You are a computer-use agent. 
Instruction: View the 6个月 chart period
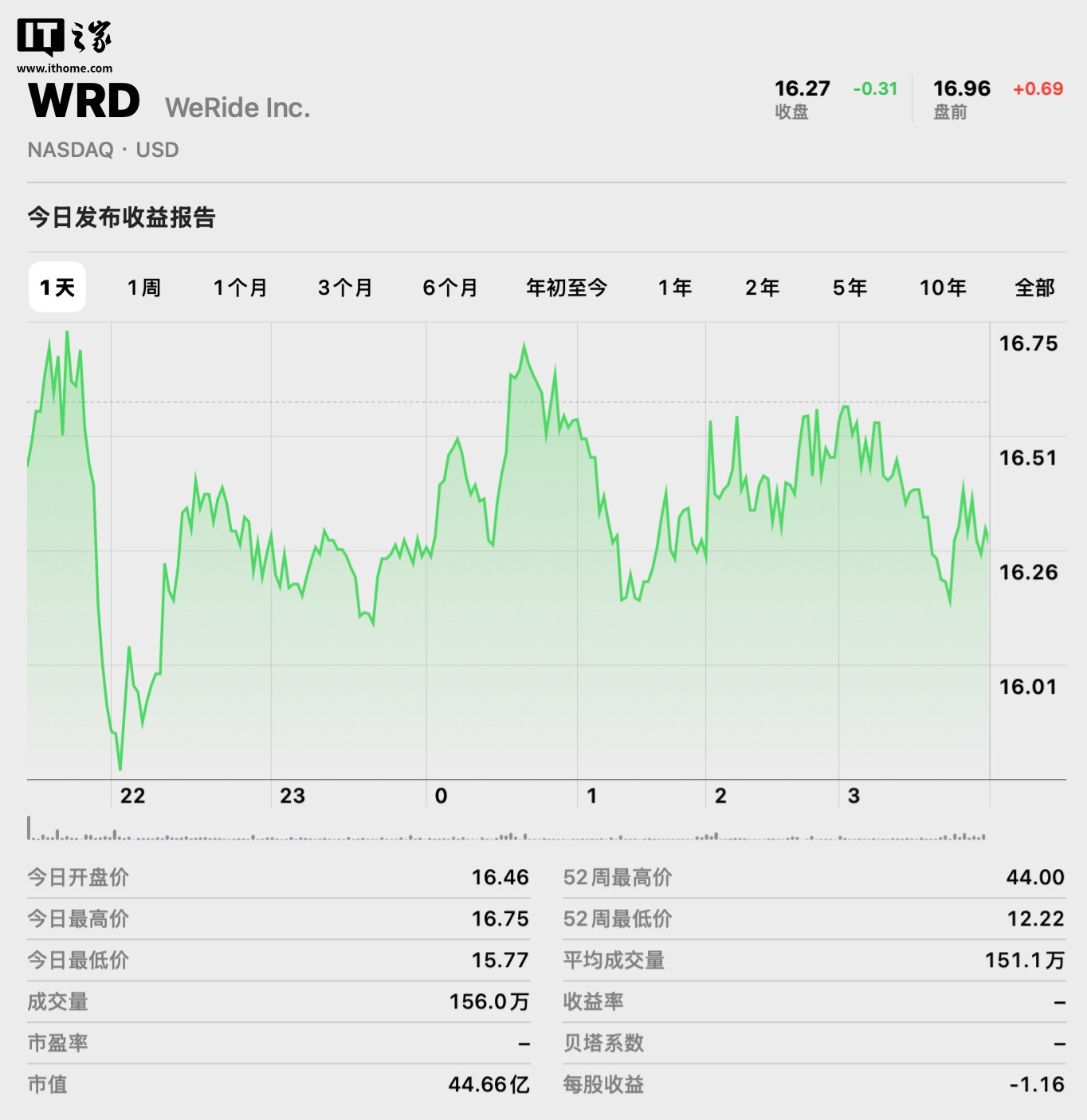451,288
